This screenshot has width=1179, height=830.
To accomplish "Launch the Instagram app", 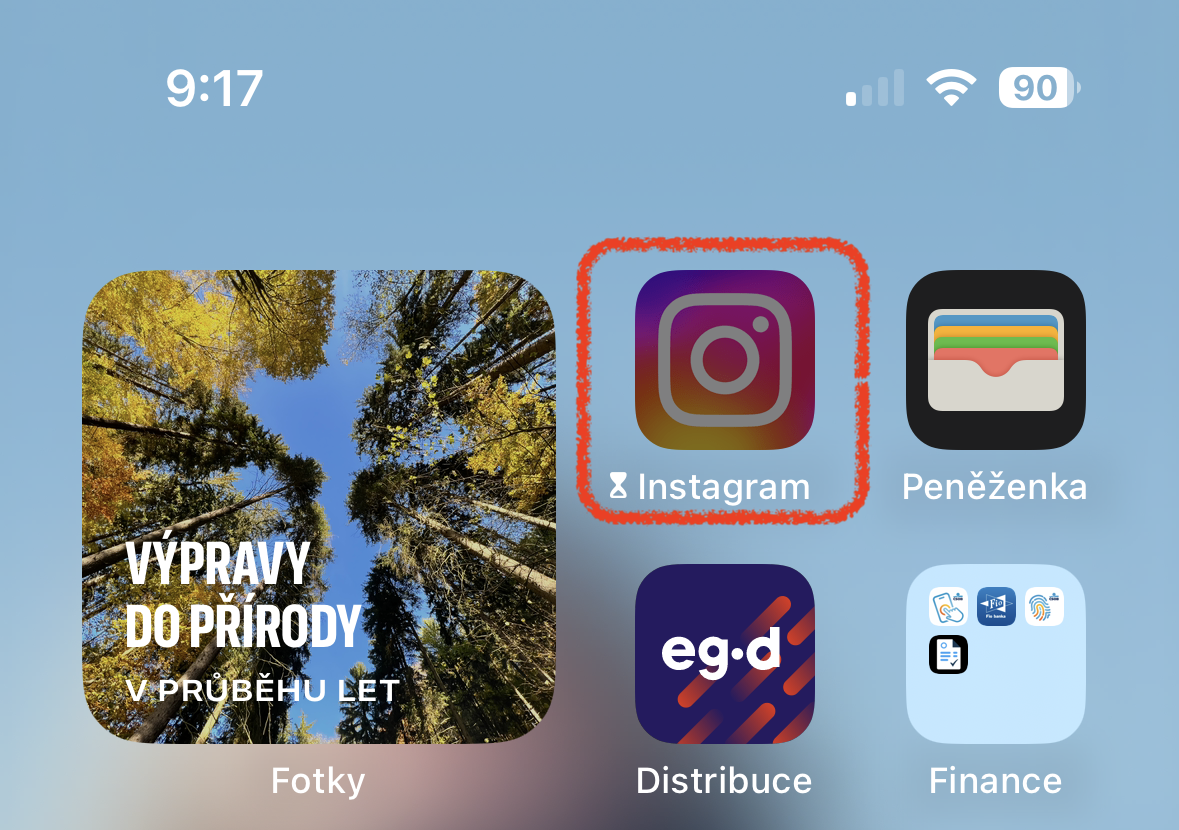I will (x=725, y=360).
